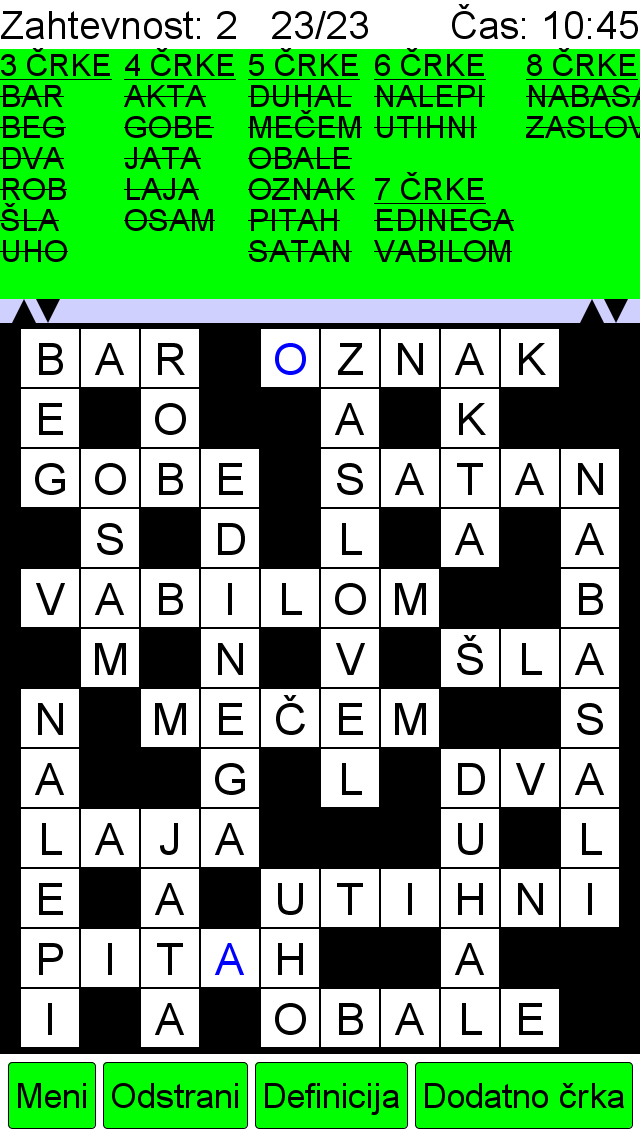
Task: Select the blue A cell in PITAH
Action: click(230, 958)
